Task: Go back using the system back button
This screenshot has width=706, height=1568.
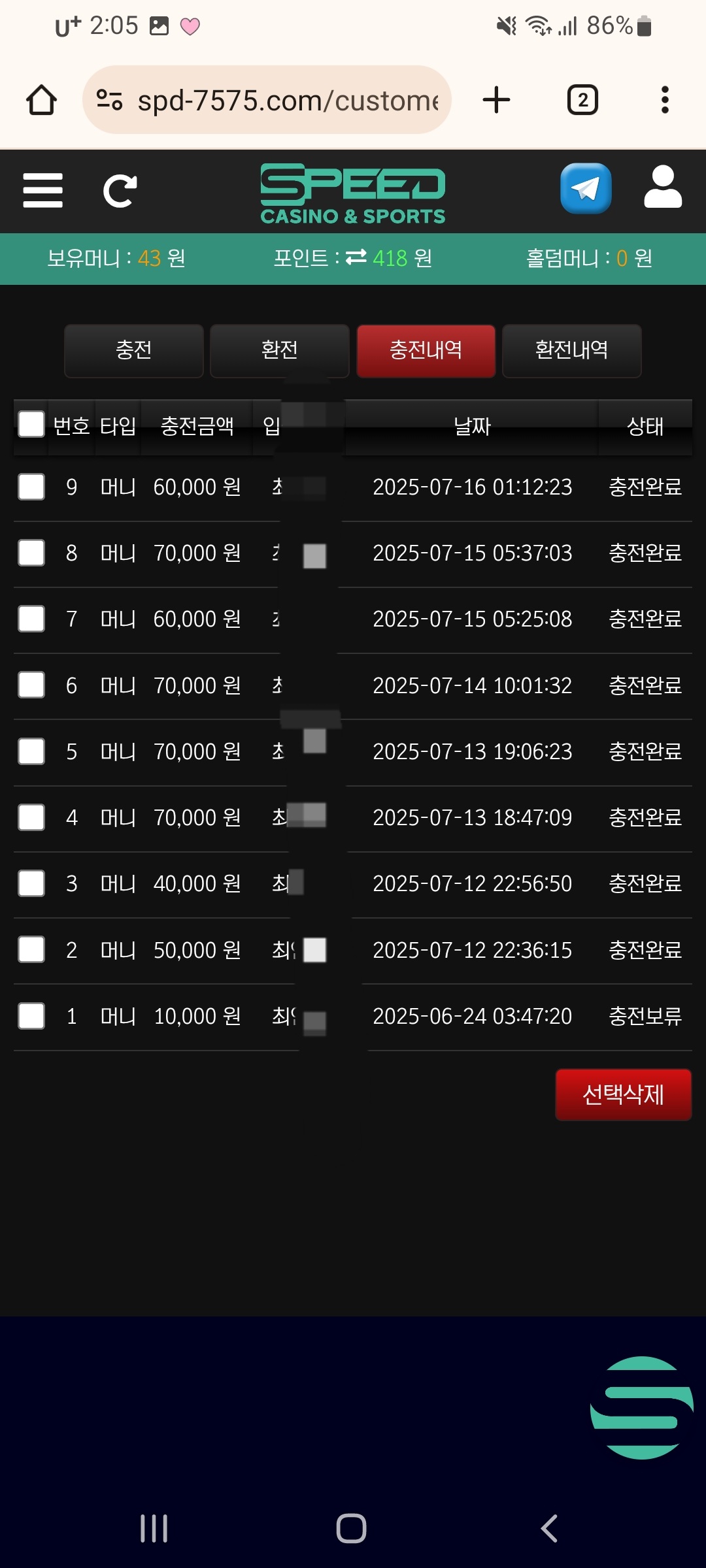Action: pyautogui.click(x=549, y=1529)
